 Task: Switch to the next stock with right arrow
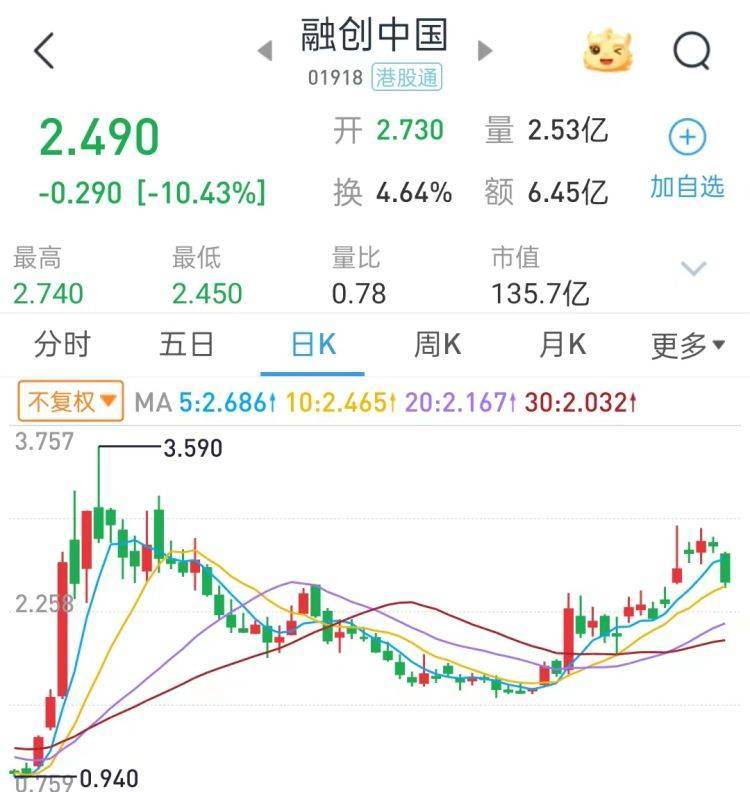tap(485, 50)
